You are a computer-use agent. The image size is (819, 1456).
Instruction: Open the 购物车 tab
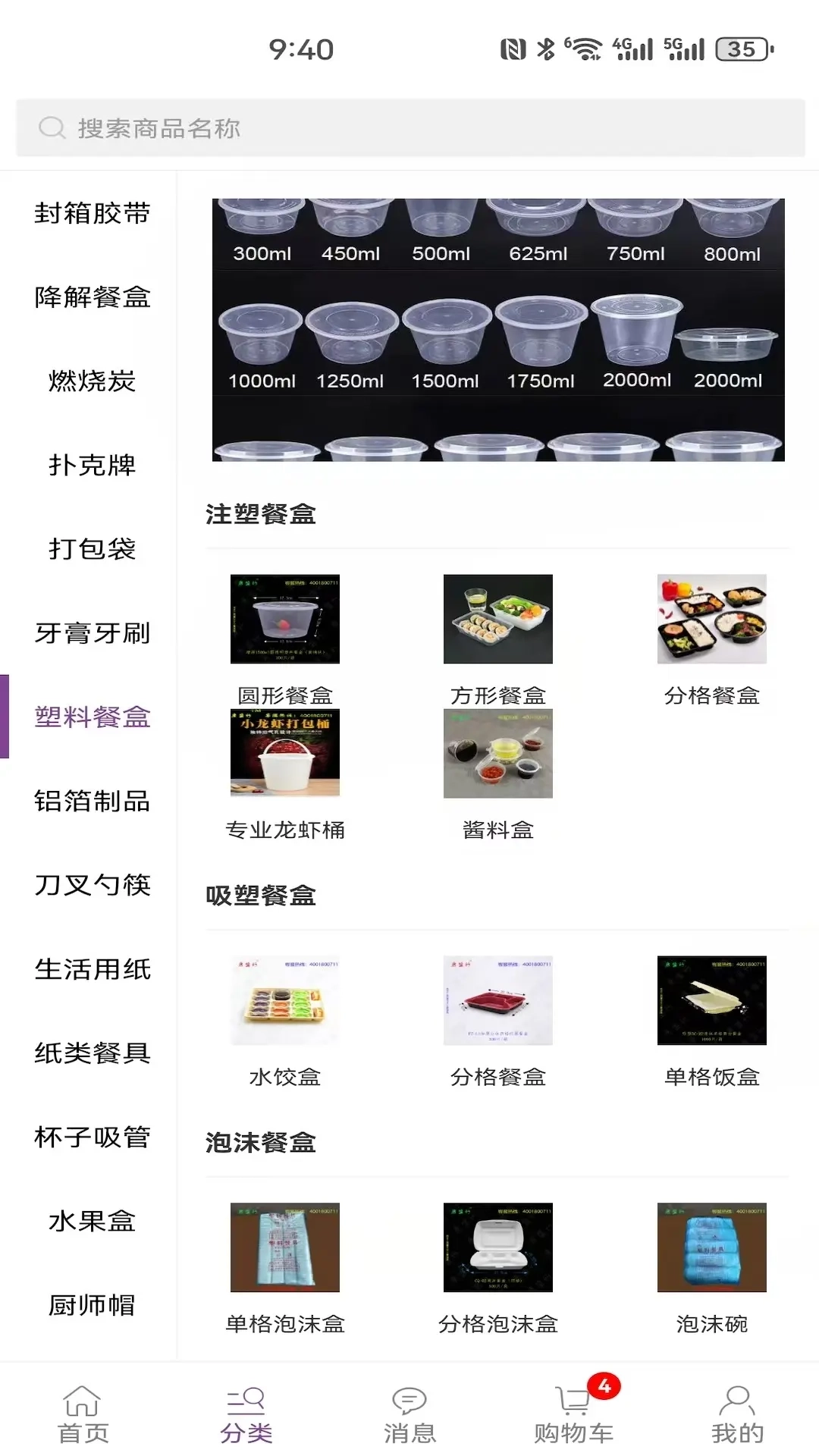(574, 1414)
